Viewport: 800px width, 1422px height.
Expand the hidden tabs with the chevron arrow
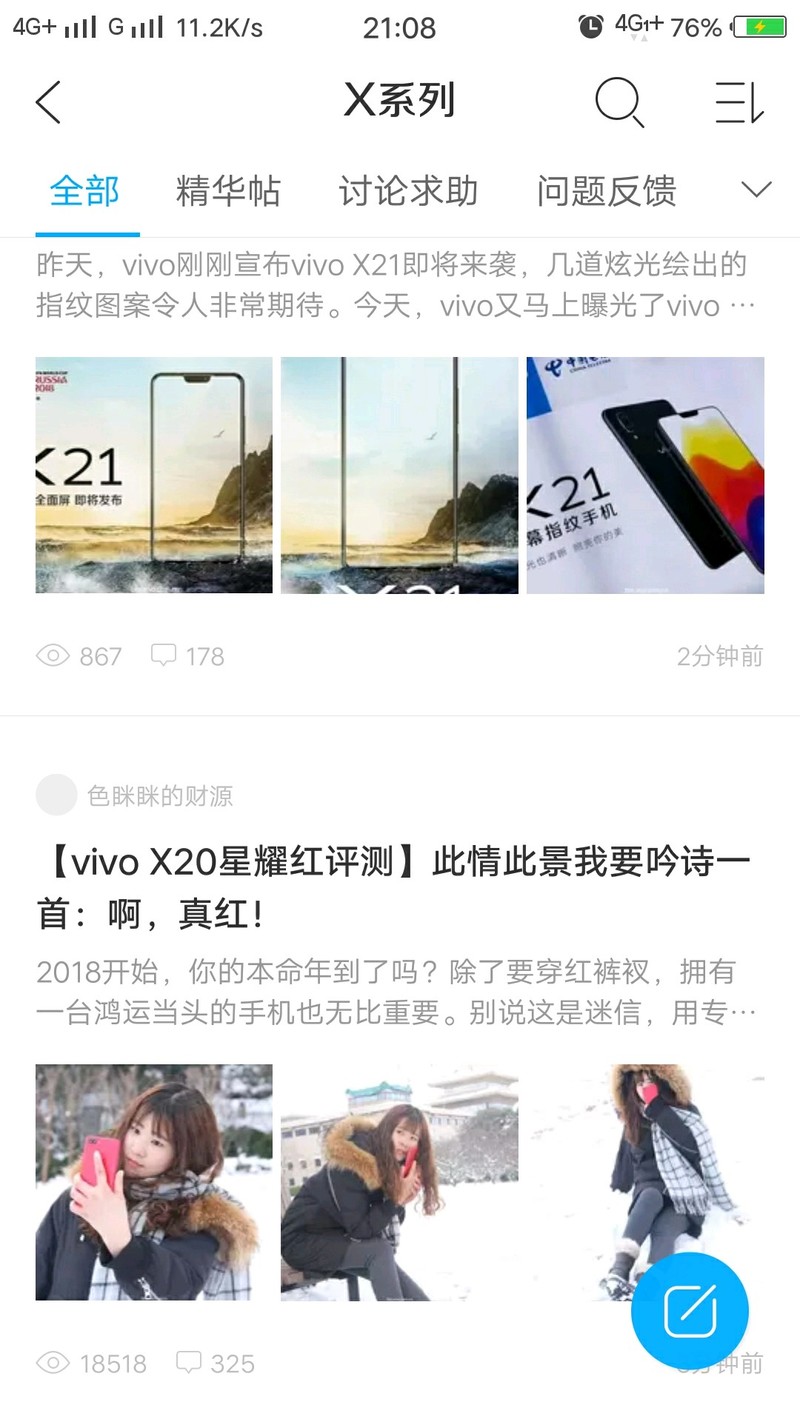(756, 190)
